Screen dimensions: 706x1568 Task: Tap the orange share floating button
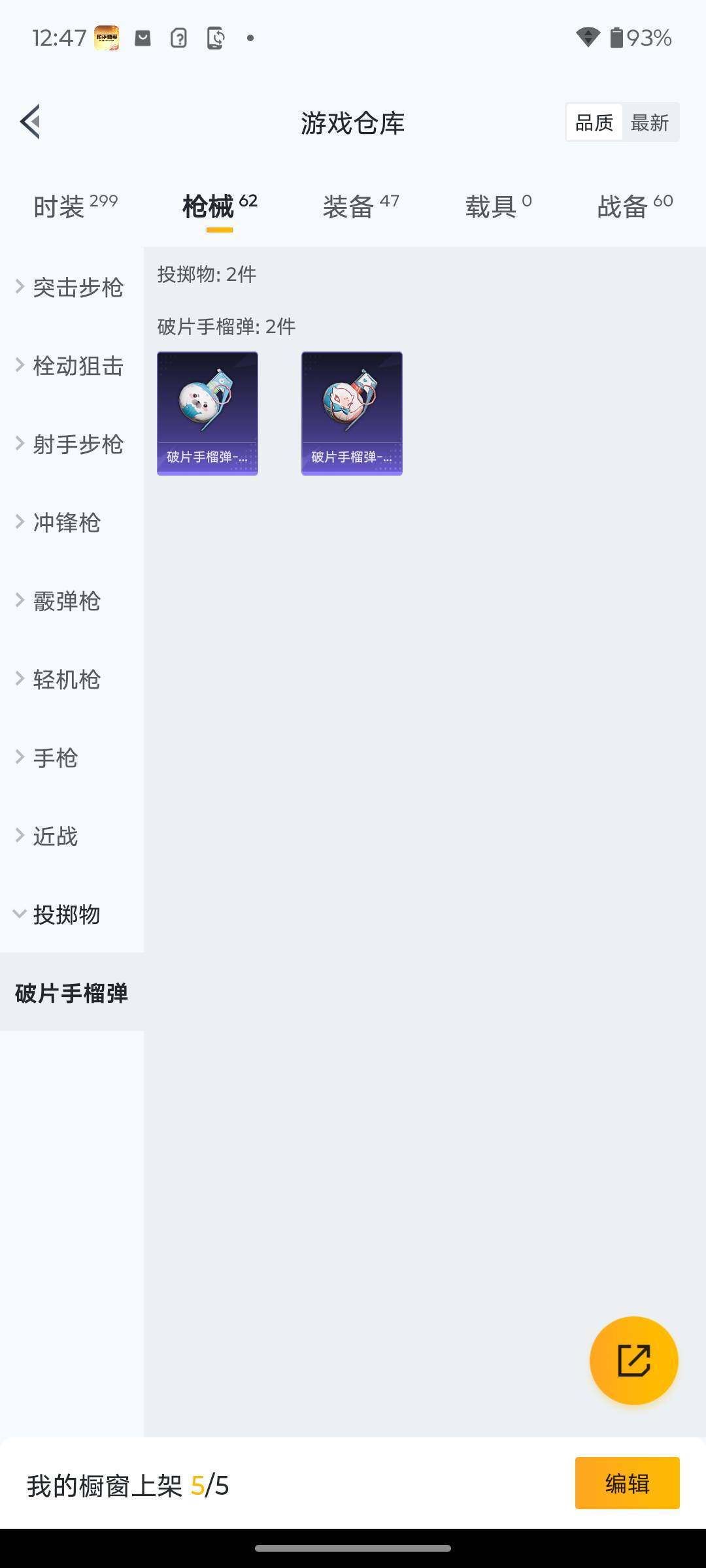[633, 1361]
